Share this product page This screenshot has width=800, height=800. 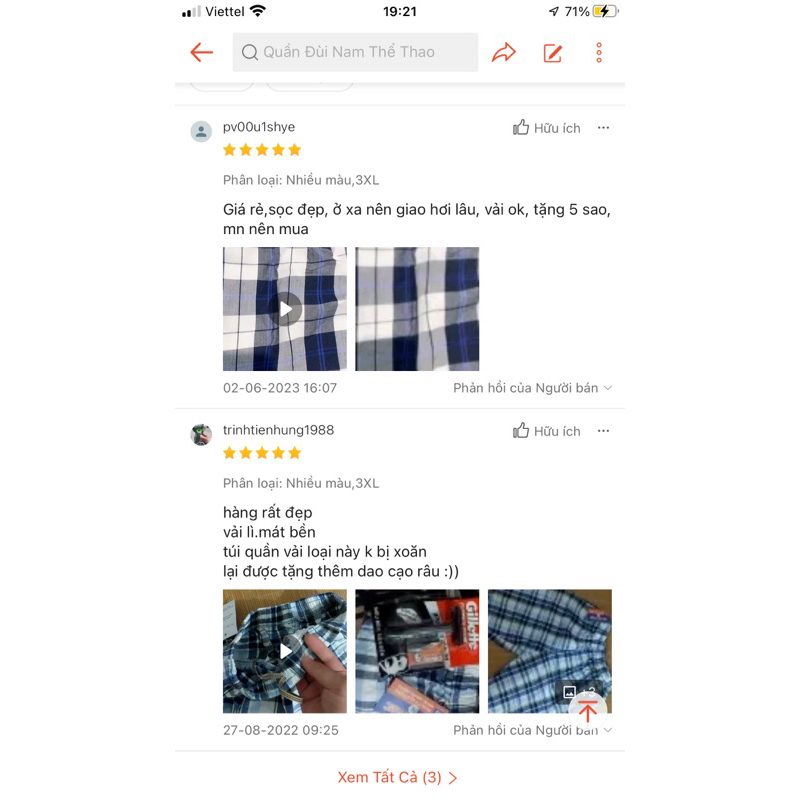pyautogui.click(x=504, y=53)
